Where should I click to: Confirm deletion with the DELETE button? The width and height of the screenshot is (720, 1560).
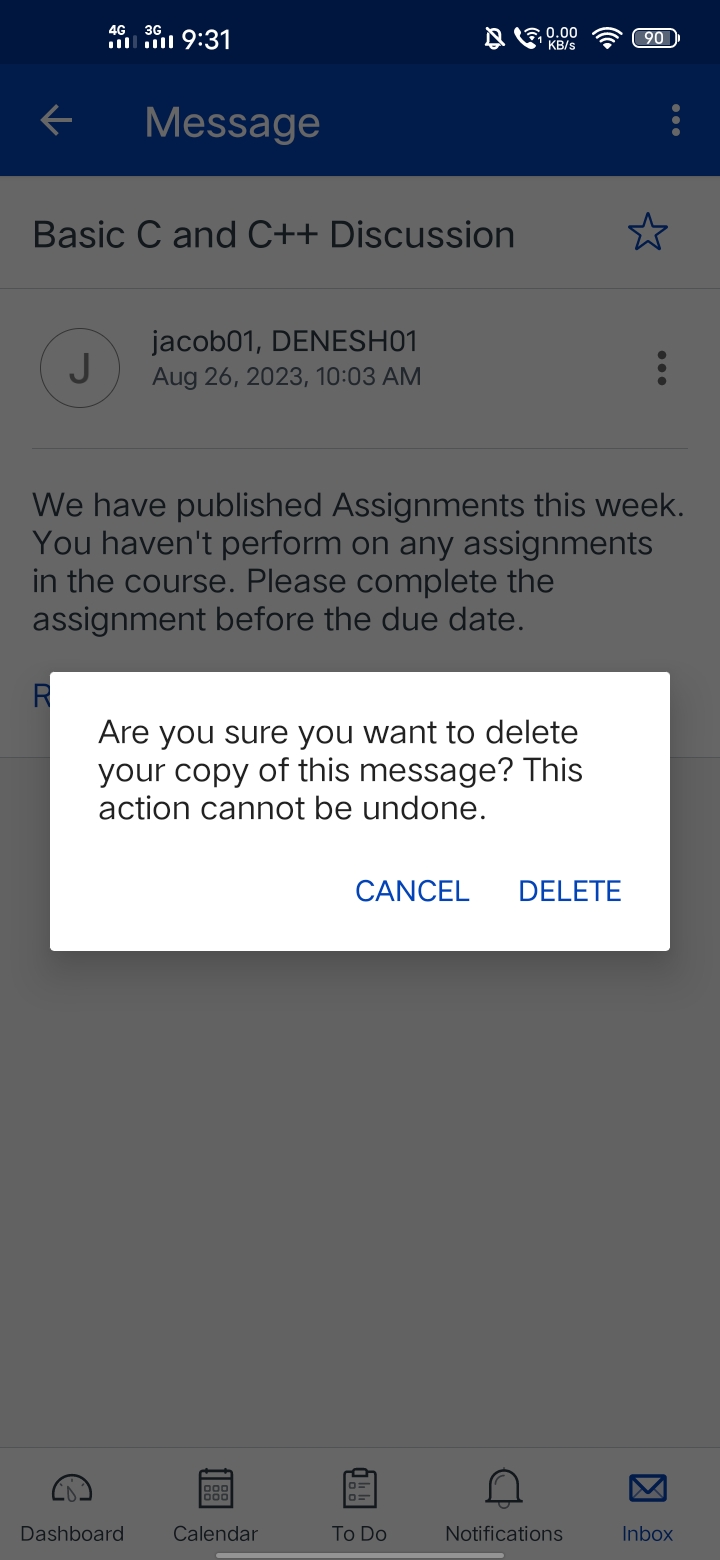pyautogui.click(x=569, y=891)
